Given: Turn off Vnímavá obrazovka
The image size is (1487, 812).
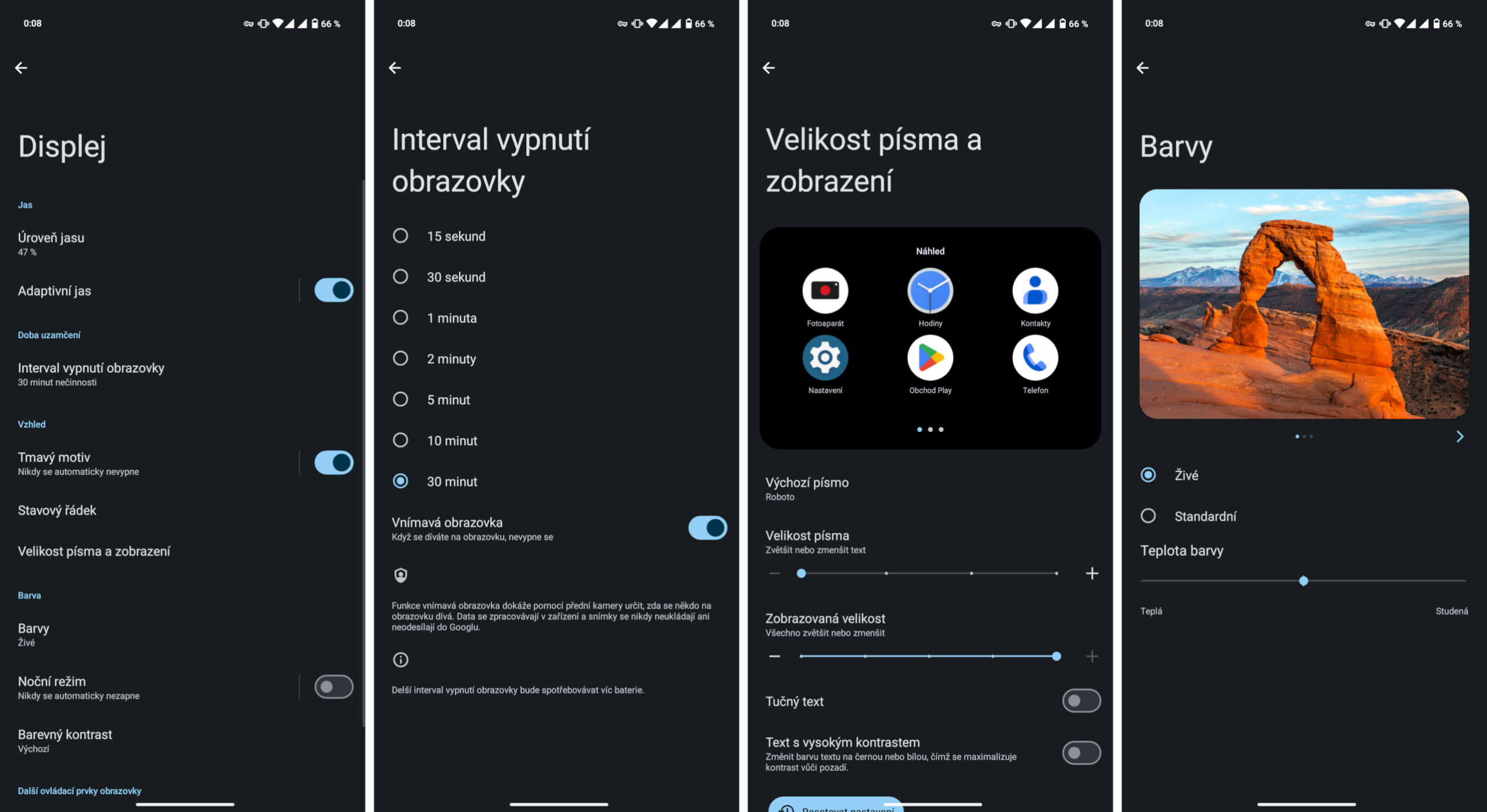Looking at the screenshot, I should 707,528.
